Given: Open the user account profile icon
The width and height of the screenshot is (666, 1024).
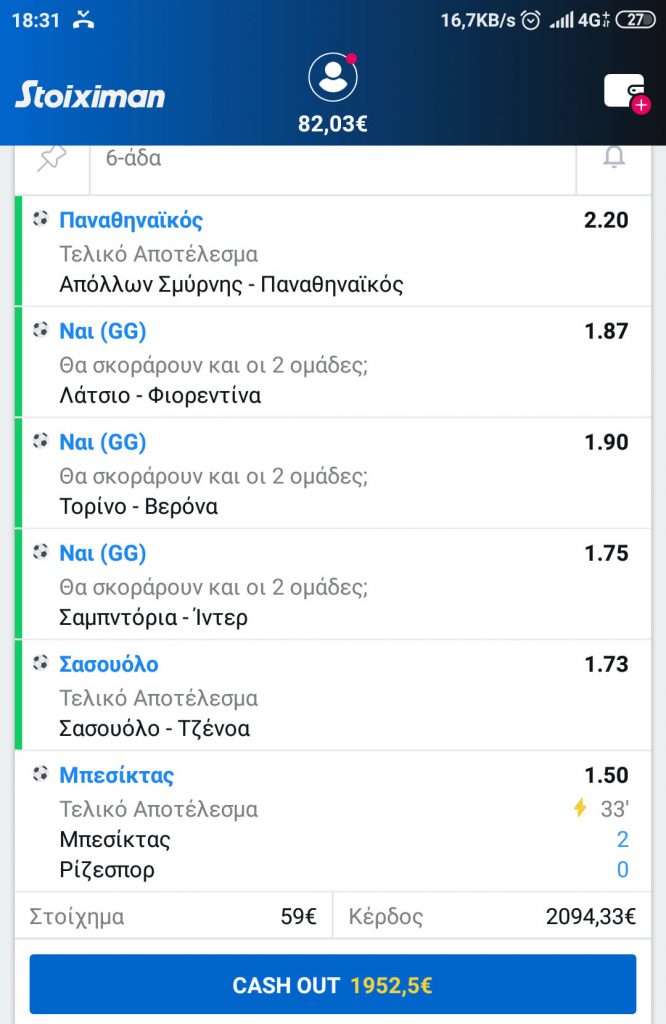Looking at the screenshot, I should point(333,78).
